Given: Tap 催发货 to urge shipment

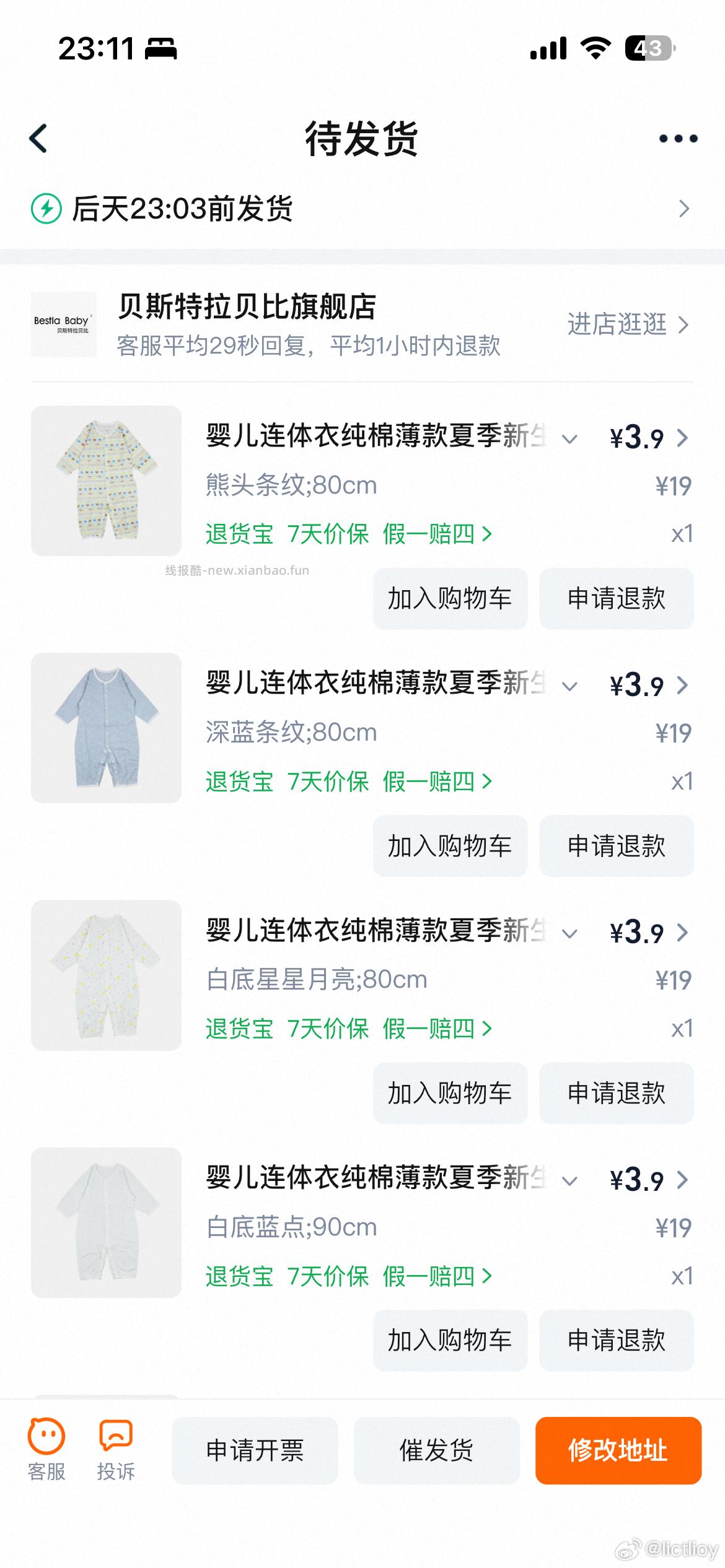Looking at the screenshot, I should pyautogui.click(x=436, y=1451).
